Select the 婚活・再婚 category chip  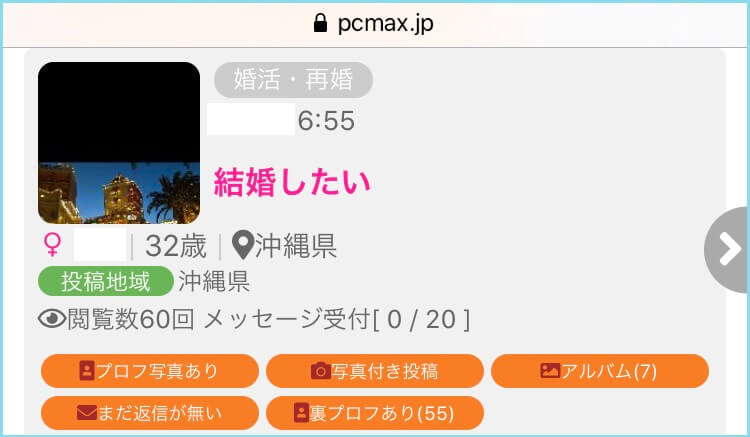point(293,80)
